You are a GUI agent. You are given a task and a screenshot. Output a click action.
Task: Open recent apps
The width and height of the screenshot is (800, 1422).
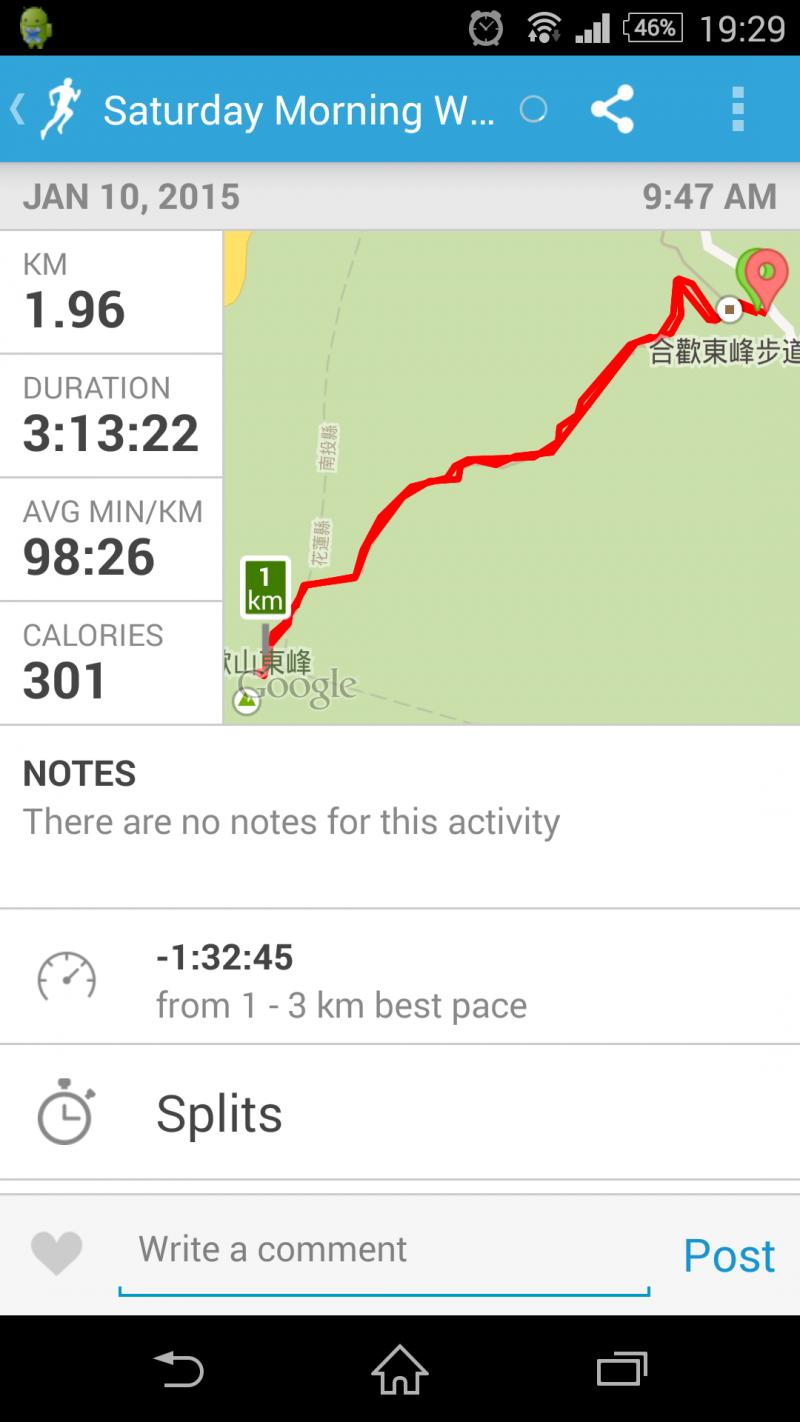pyautogui.click(x=621, y=1368)
